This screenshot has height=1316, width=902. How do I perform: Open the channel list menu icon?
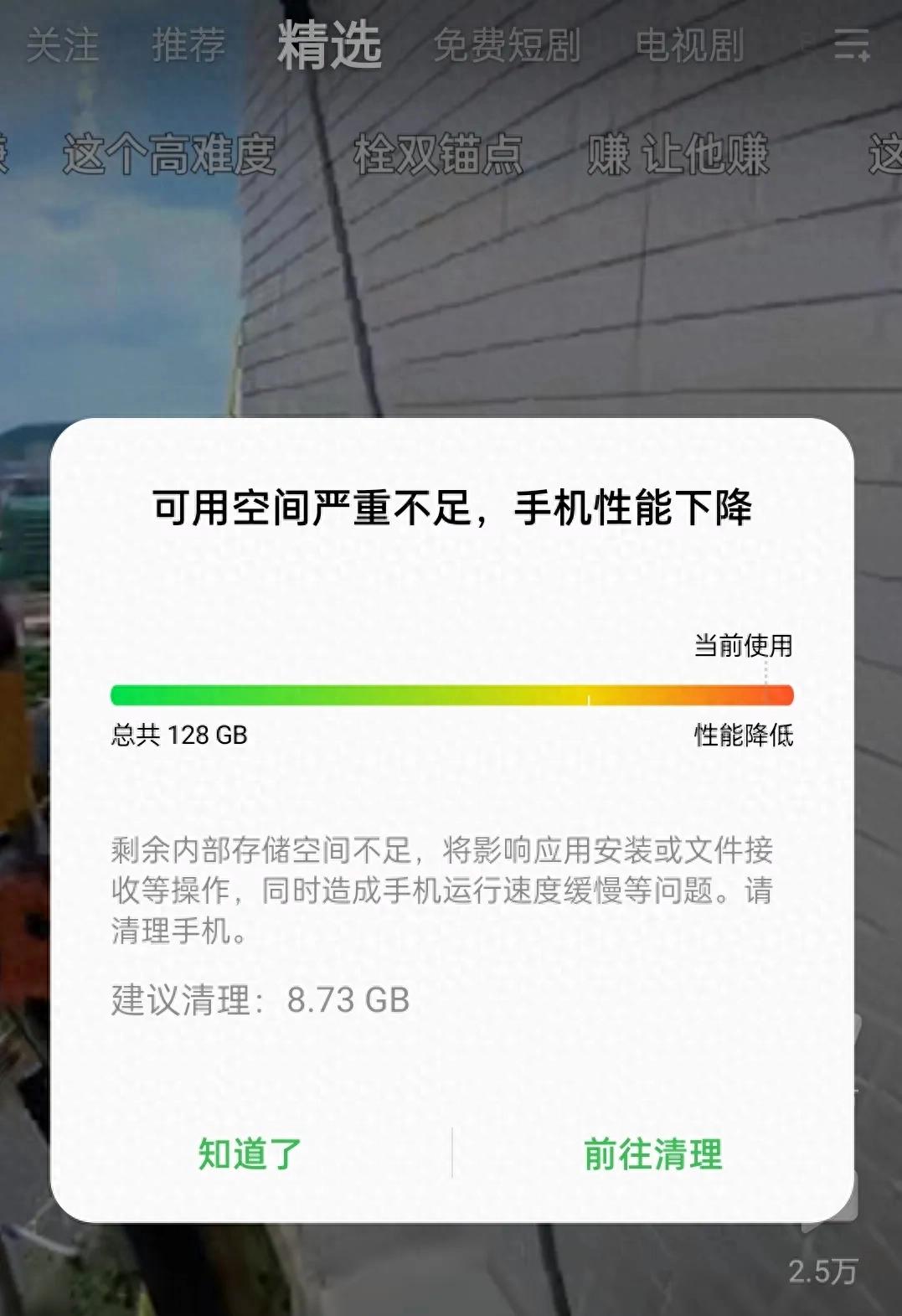coord(852,44)
